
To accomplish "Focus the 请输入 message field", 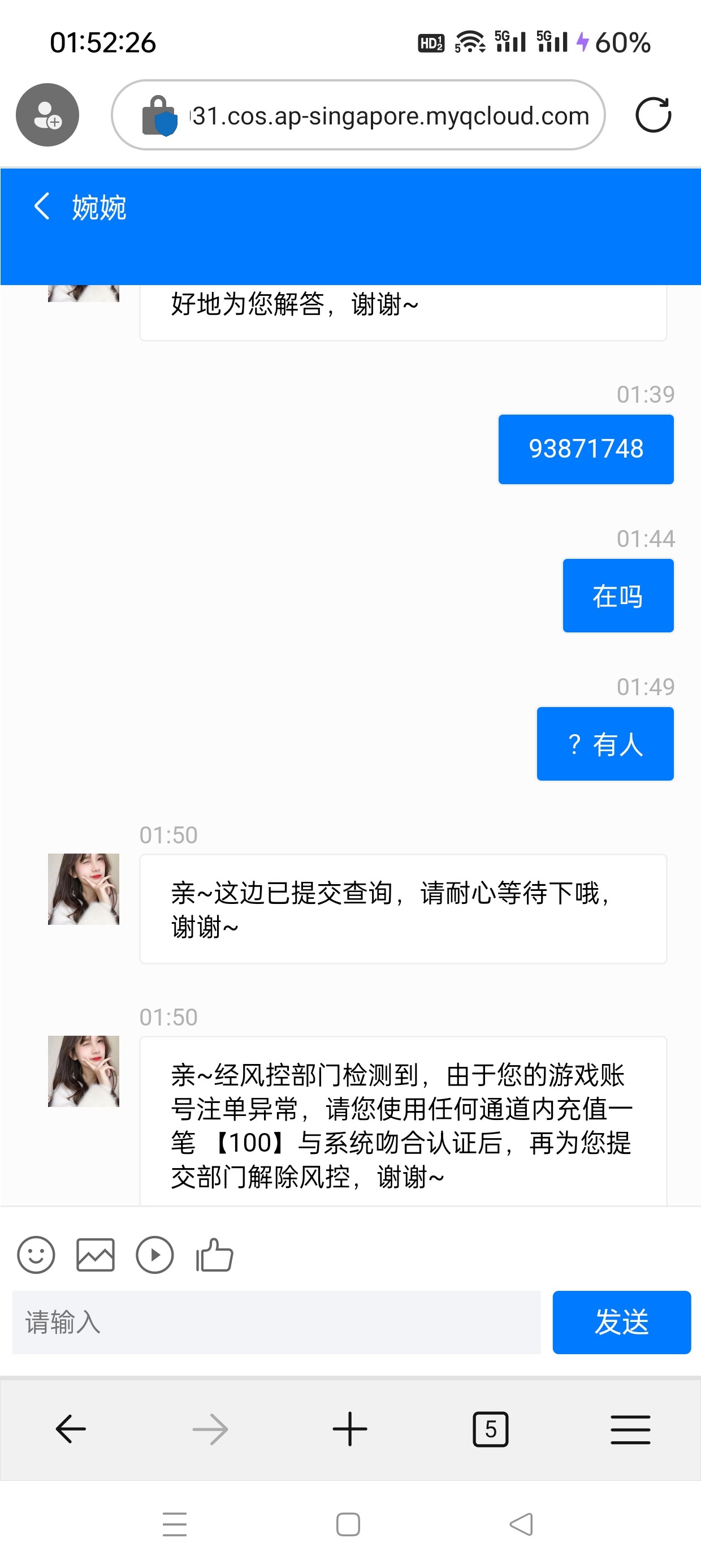I will click(276, 1322).
